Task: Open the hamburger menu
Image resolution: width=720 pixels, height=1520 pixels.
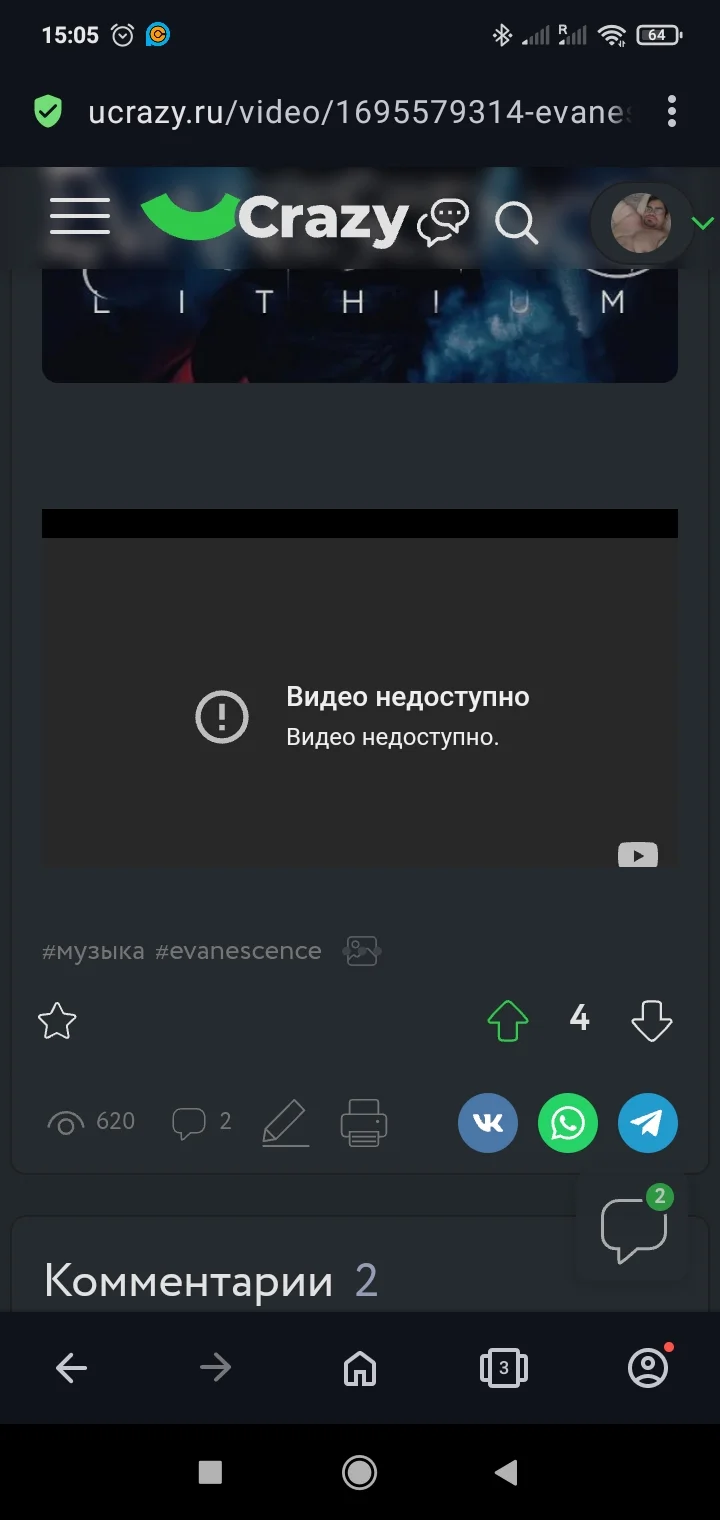Action: click(x=80, y=216)
